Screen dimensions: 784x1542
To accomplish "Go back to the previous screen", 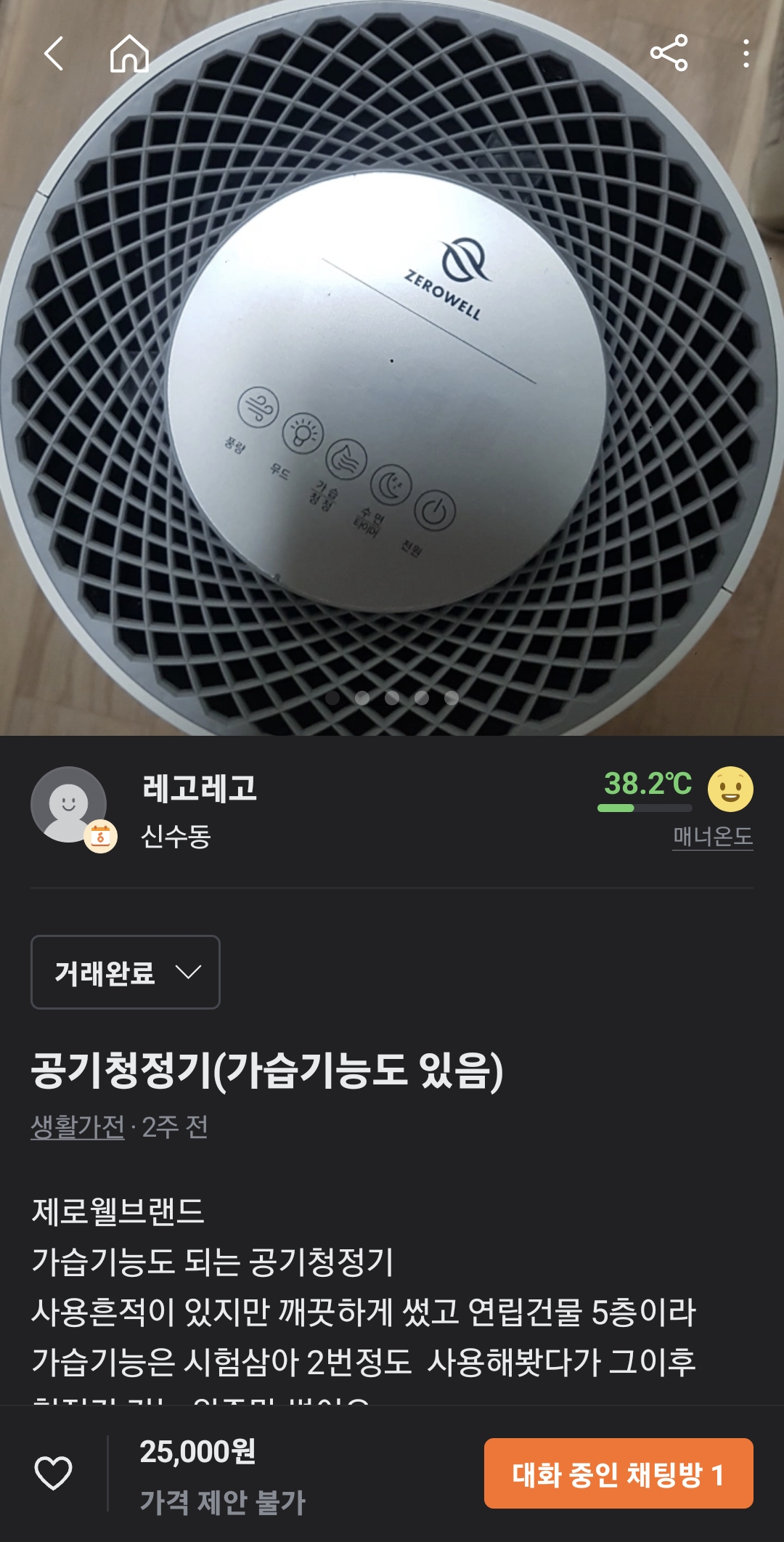I will click(54, 54).
